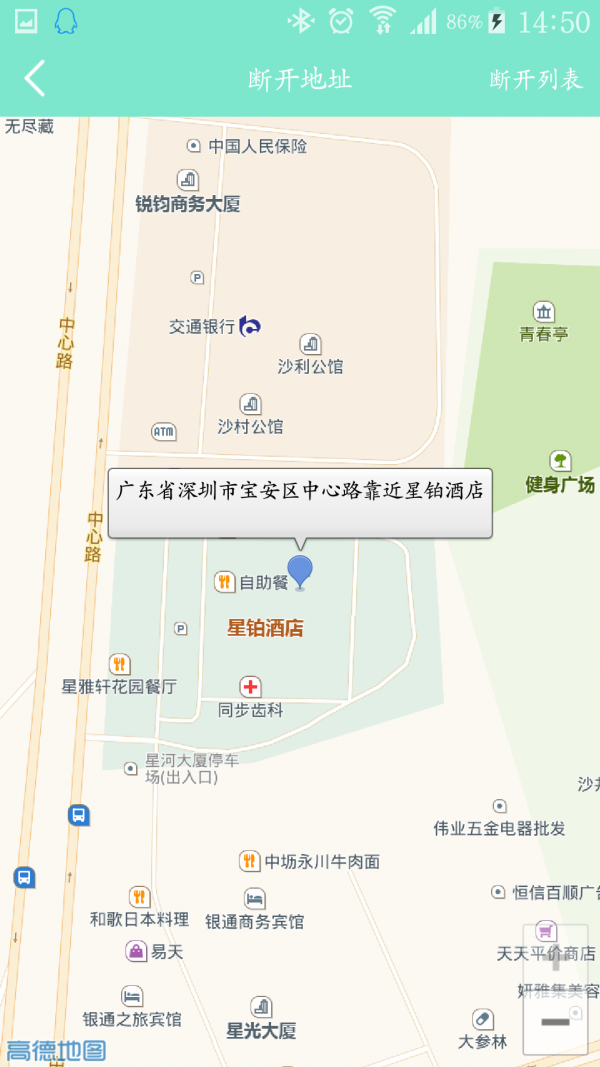Zoom in on the map

(555, 959)
